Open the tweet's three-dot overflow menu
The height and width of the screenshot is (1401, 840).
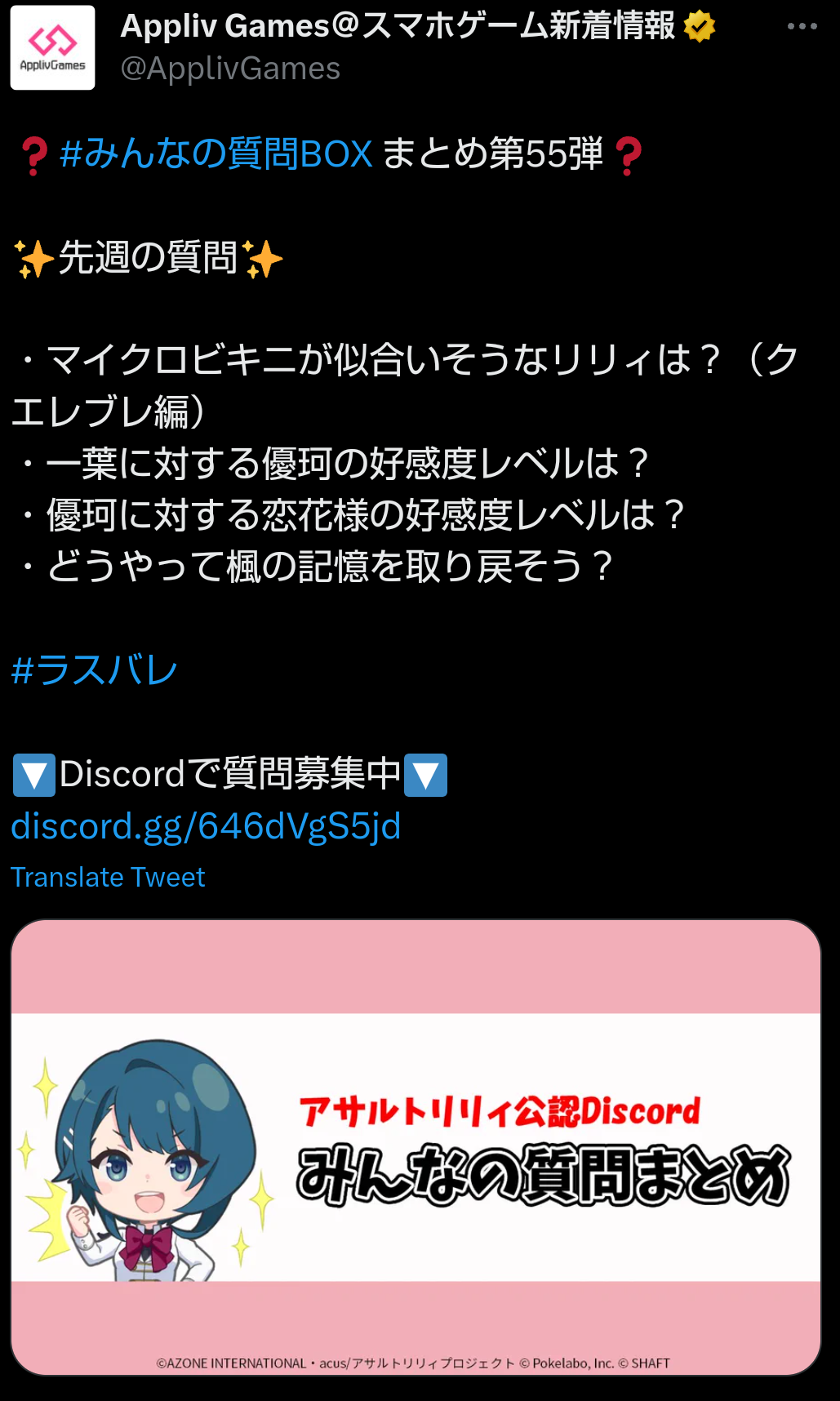(802, 27)
